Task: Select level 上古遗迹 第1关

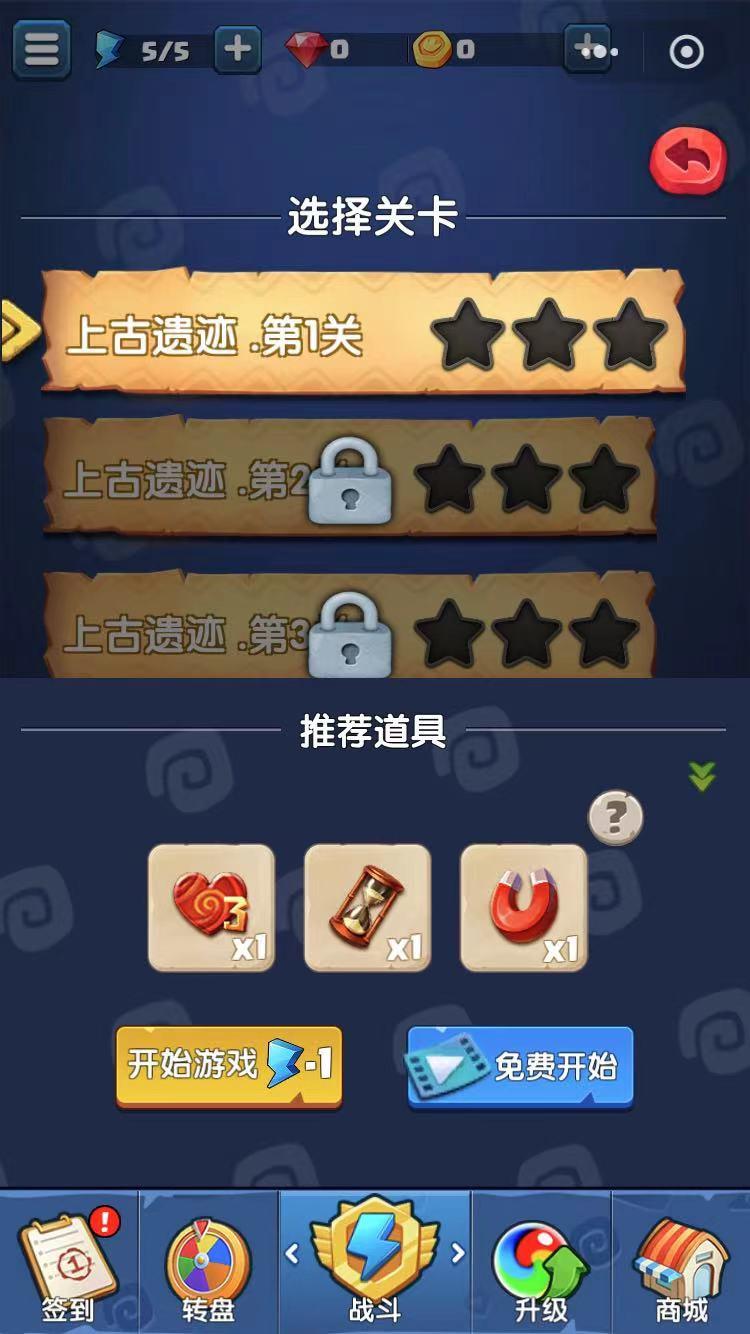Action: 362,333
